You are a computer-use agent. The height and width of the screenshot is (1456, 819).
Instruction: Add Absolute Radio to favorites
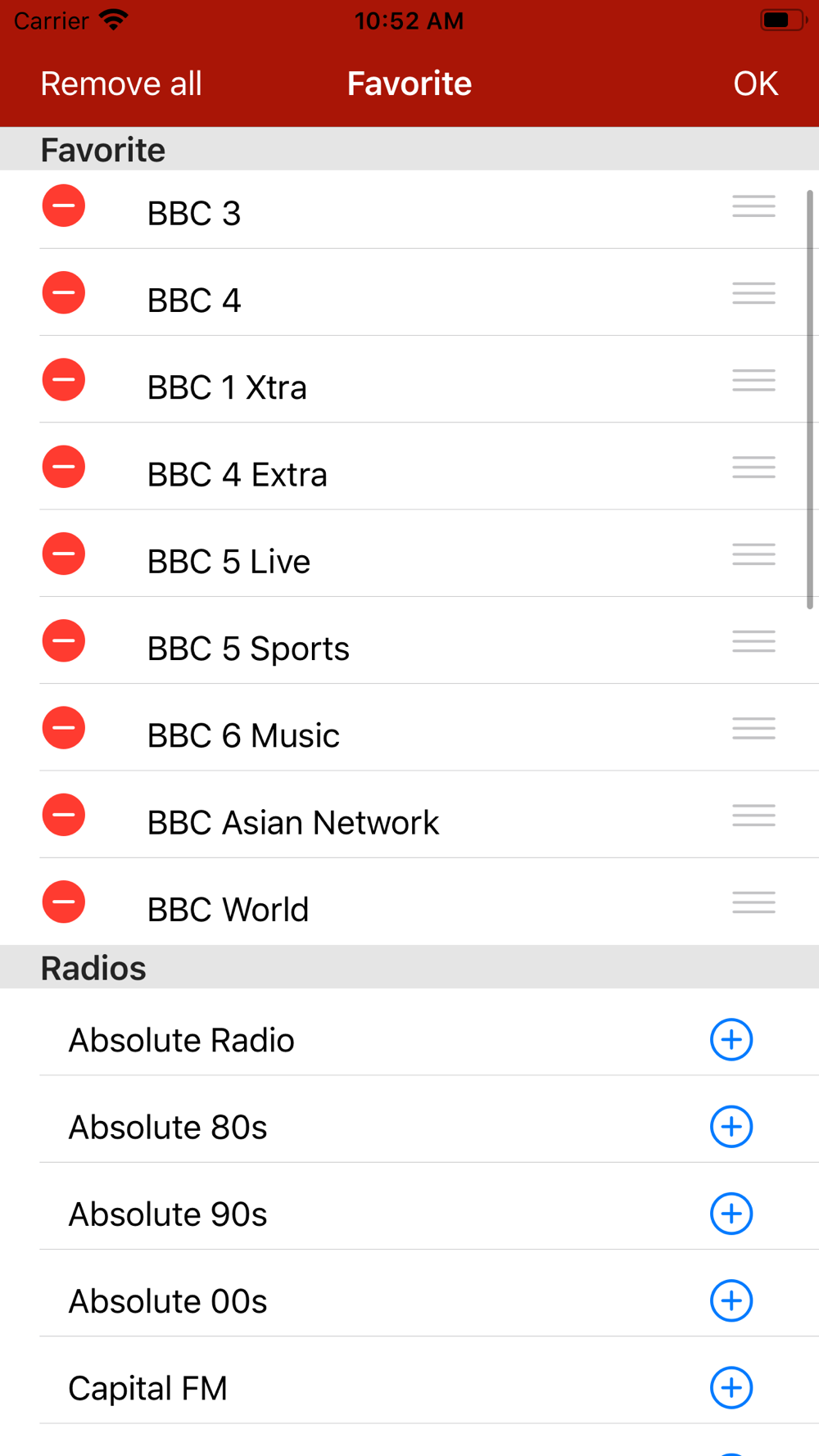731,1040
